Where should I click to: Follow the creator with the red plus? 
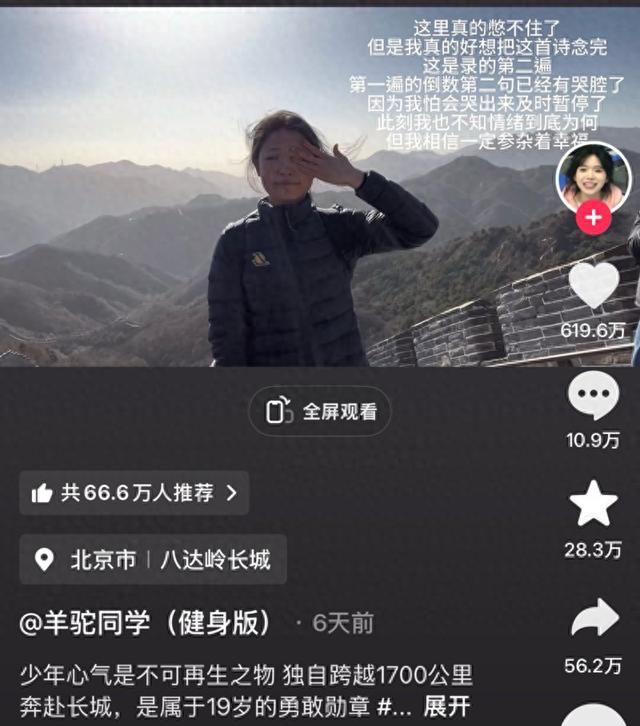click(594, 218)
